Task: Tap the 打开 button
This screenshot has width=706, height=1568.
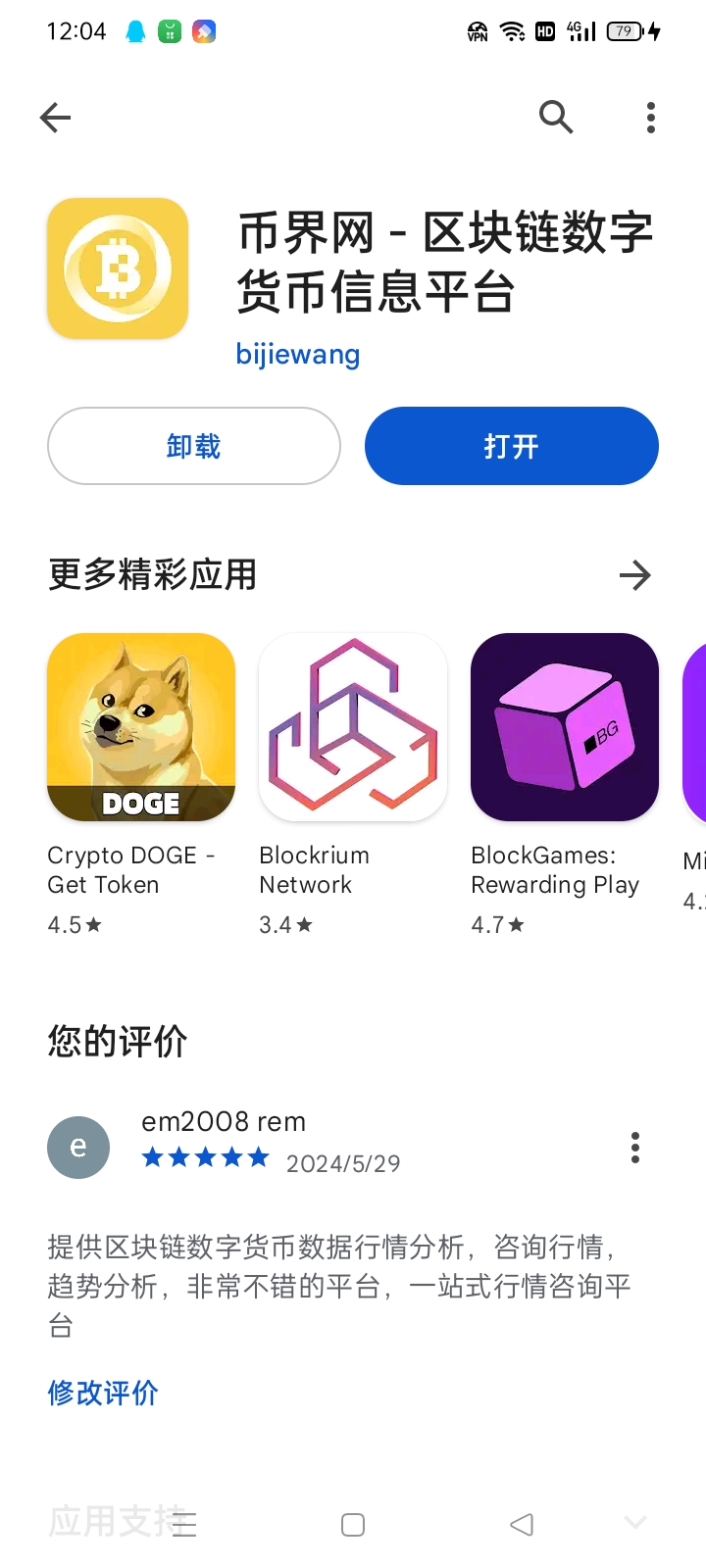Action: [x=511, y=446]
